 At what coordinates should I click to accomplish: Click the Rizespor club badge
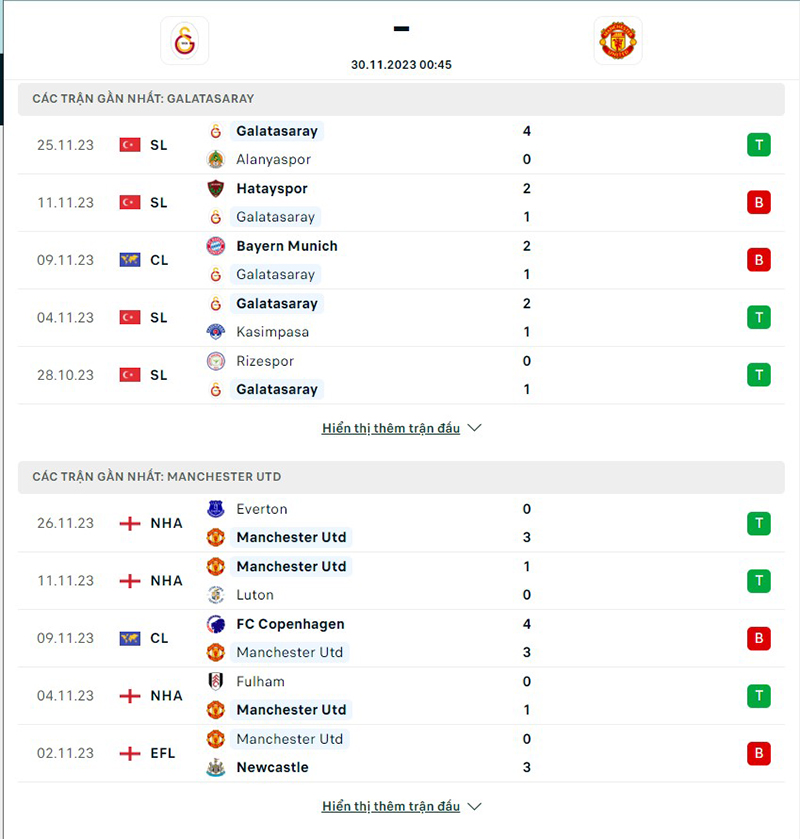click(x=215, y=361)
